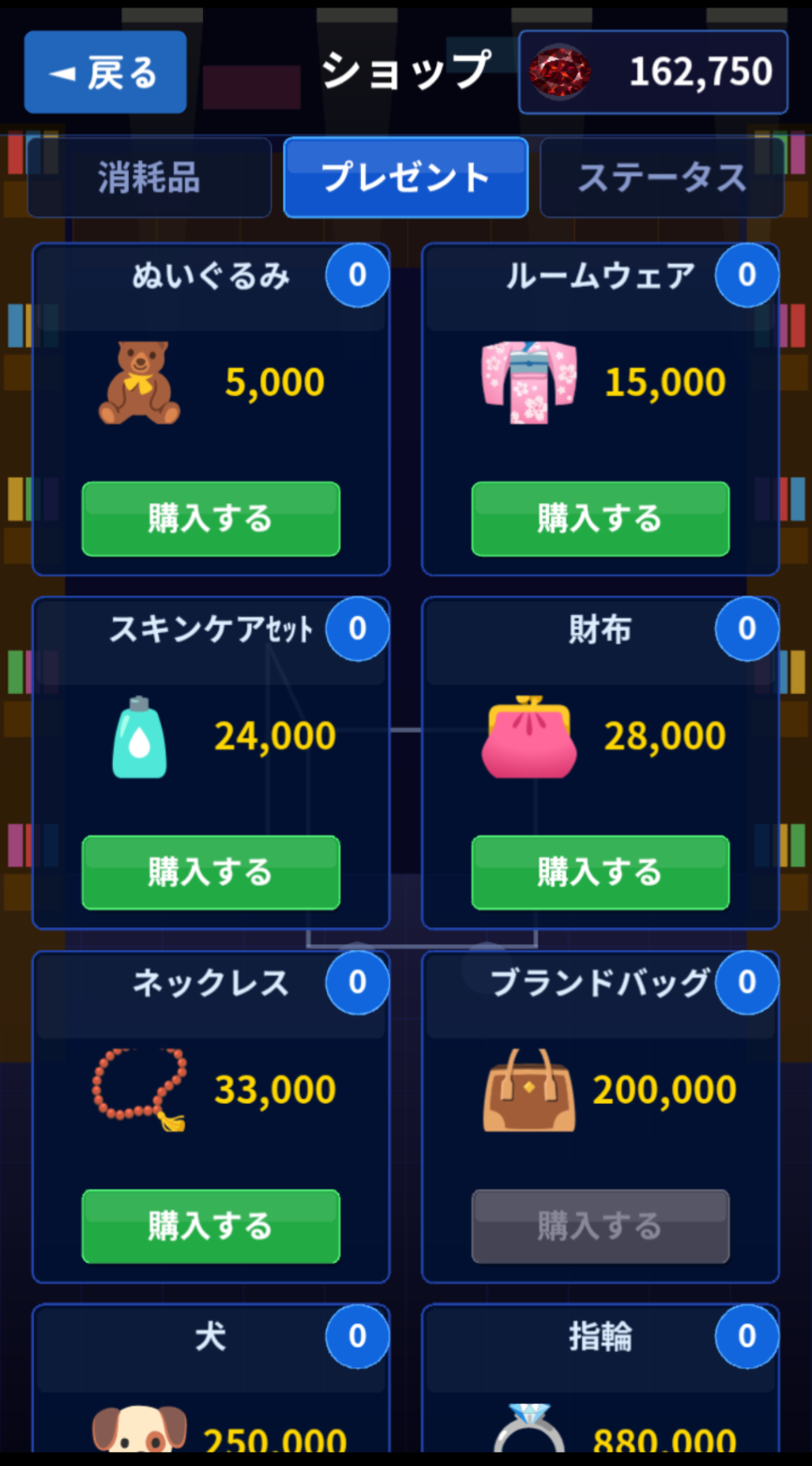
Task: Tap the 戻る back button
Action: coord(105,71)
